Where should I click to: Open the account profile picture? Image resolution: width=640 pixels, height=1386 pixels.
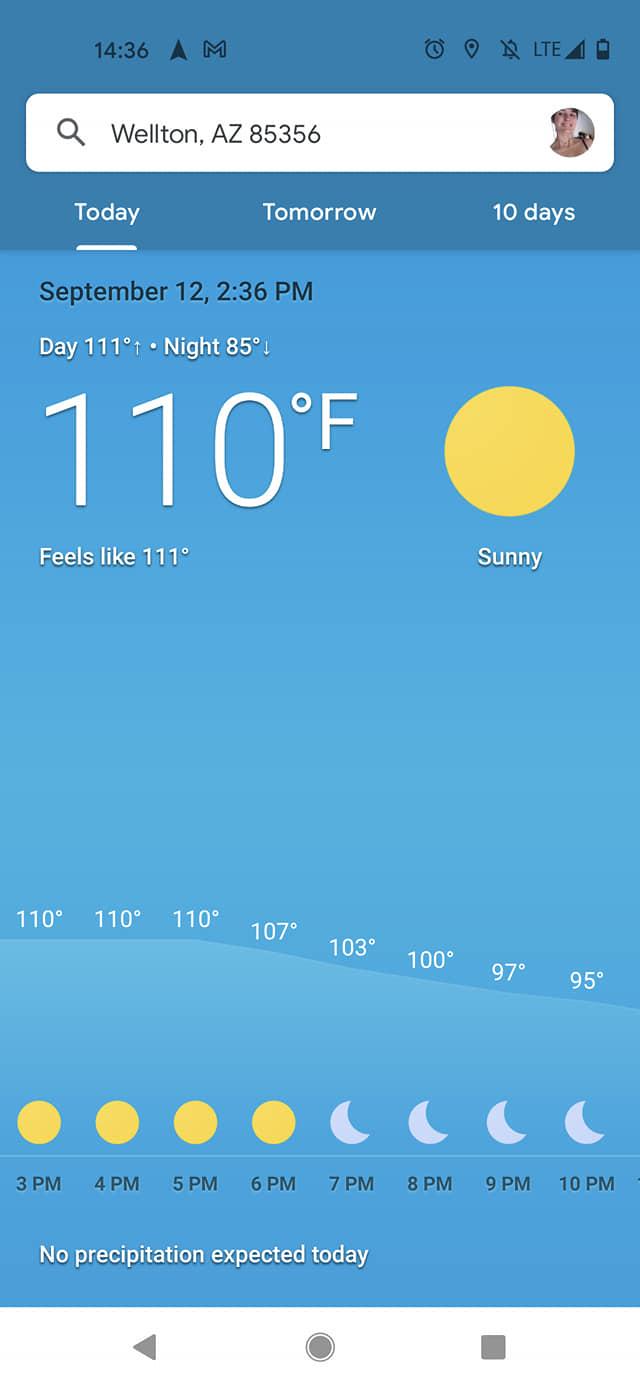pyautogui.click(x=572, y=133)
